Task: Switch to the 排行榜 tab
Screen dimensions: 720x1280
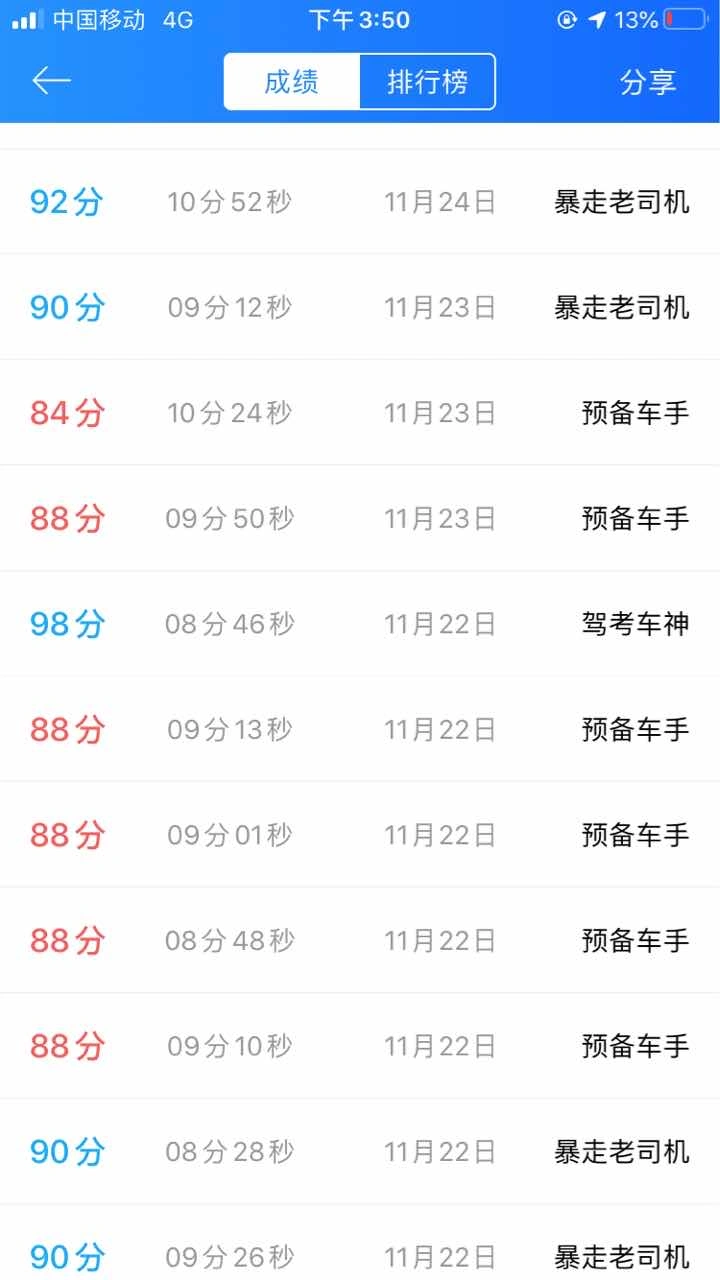Action: [x=428, y=82]
